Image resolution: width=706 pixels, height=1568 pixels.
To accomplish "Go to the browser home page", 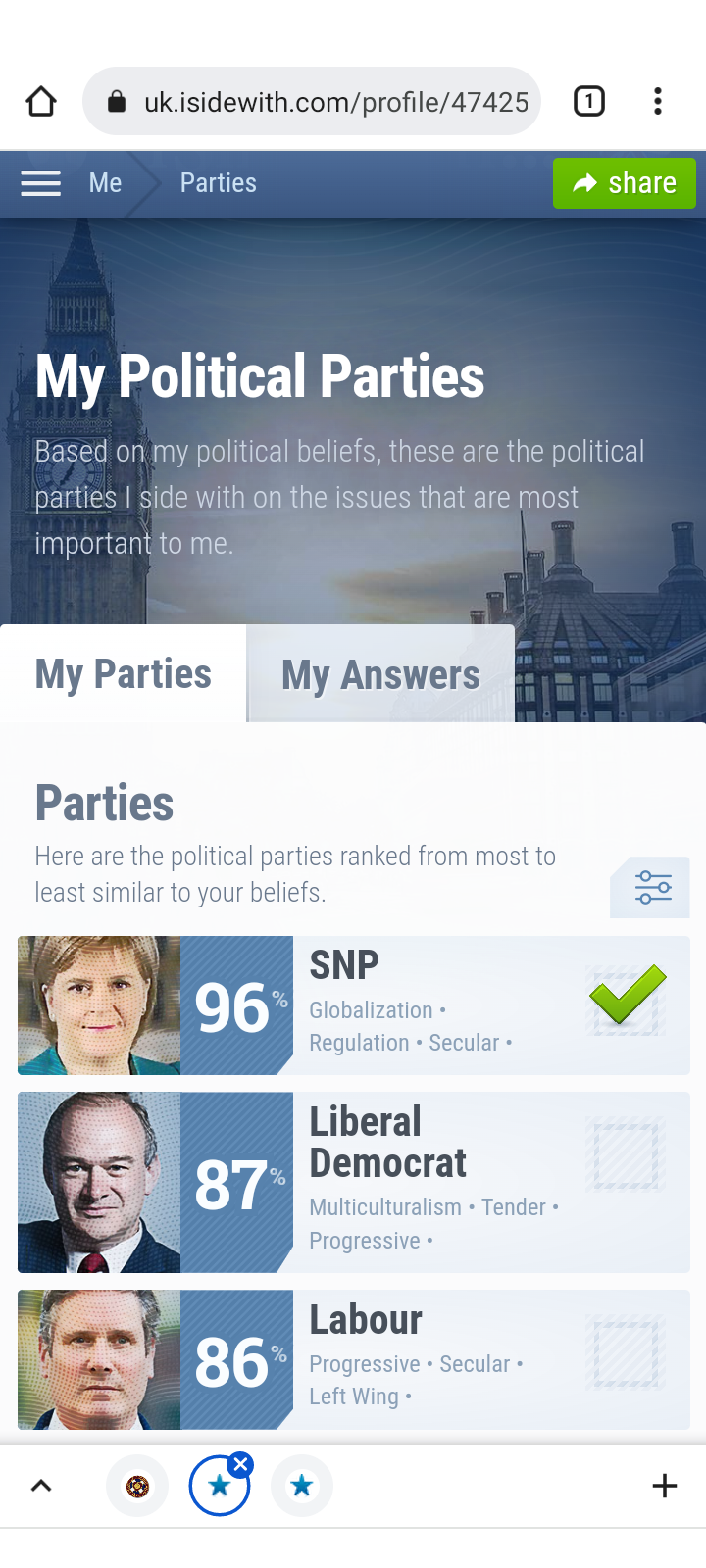I will click(x=41, y=101).
